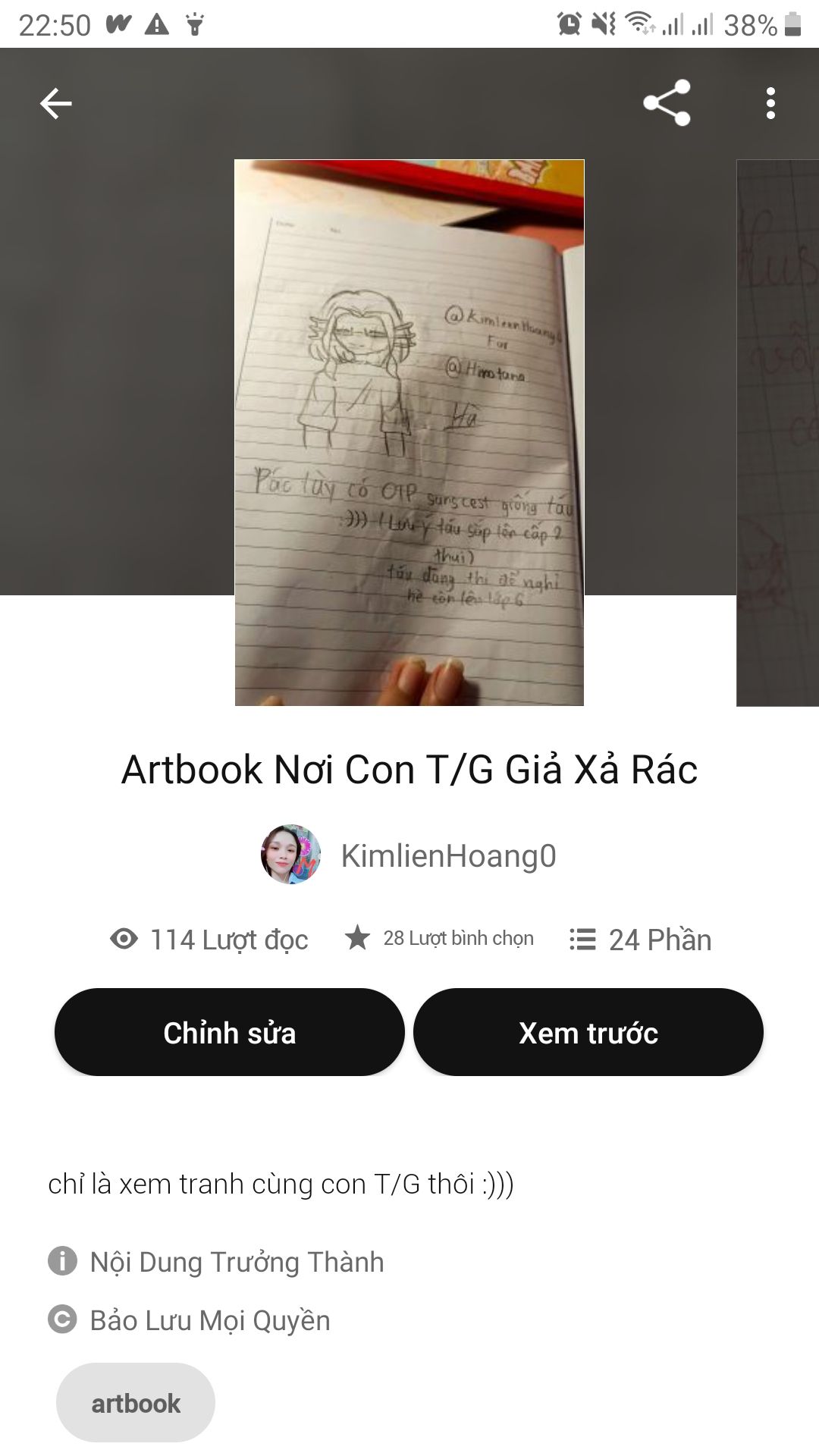Tap the Chỉnh sửa button
This screenshot has height=1456, width=819.
[x=229, y=1032]
